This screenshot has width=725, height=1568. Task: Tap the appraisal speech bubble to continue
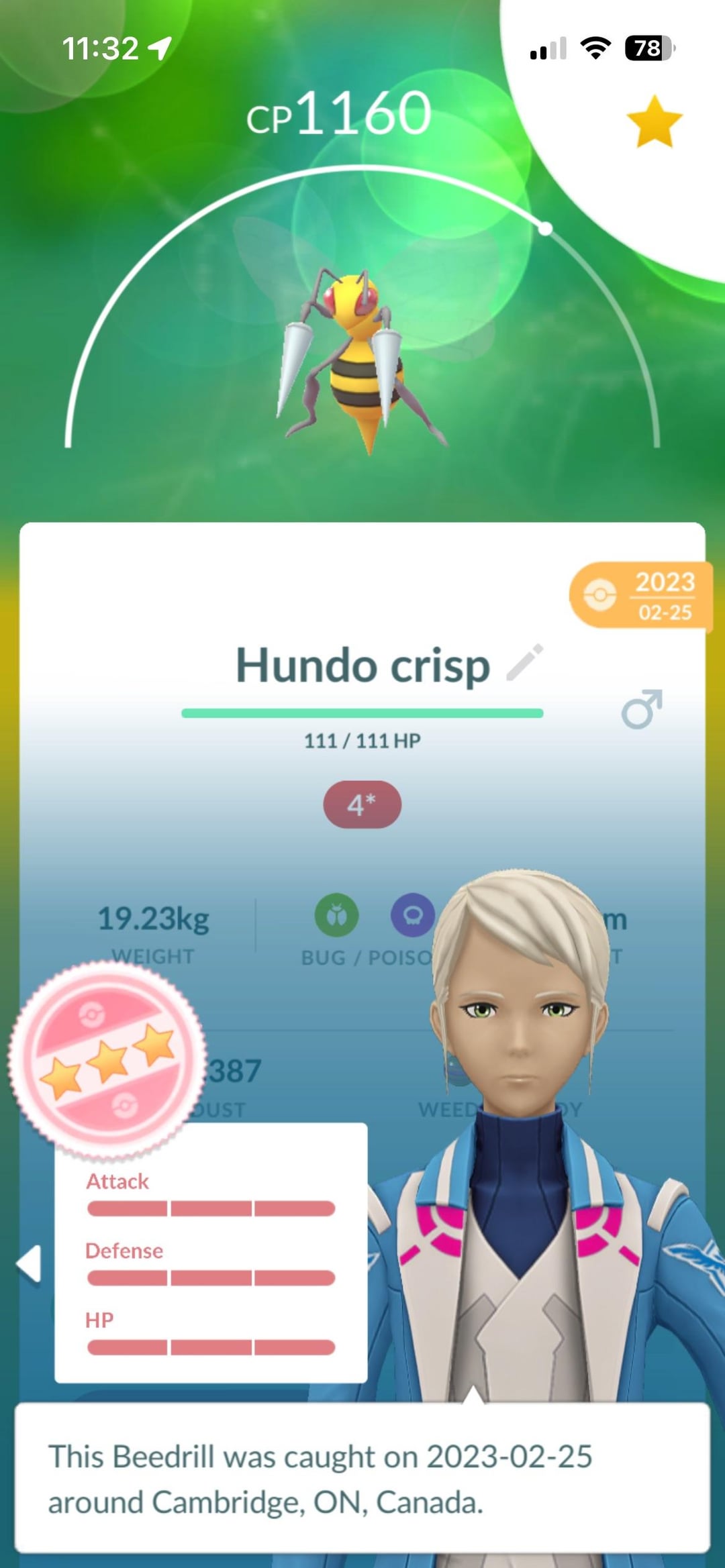click(x=362, y=1478)
